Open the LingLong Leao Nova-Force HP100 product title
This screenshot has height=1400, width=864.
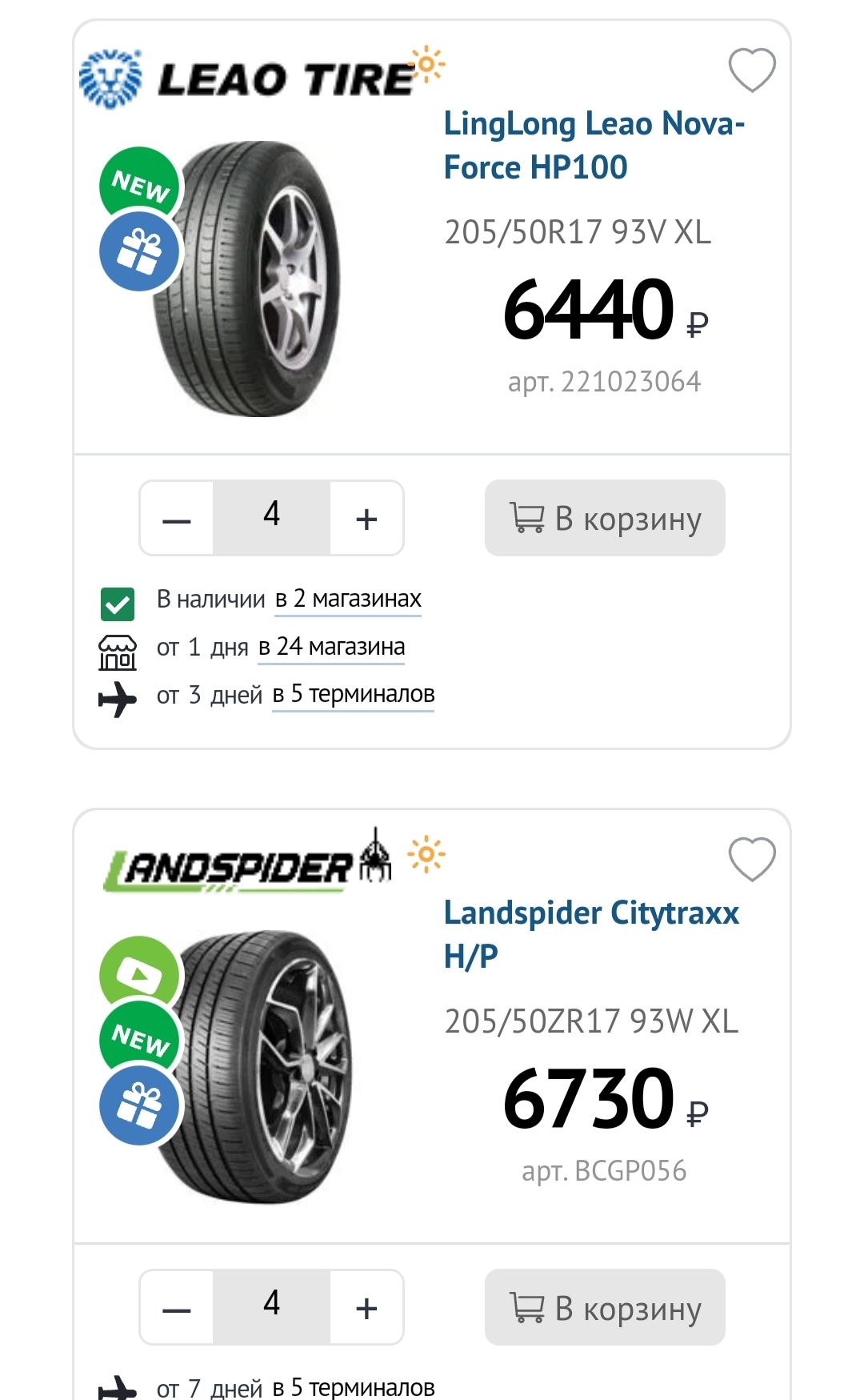(594, 145)
